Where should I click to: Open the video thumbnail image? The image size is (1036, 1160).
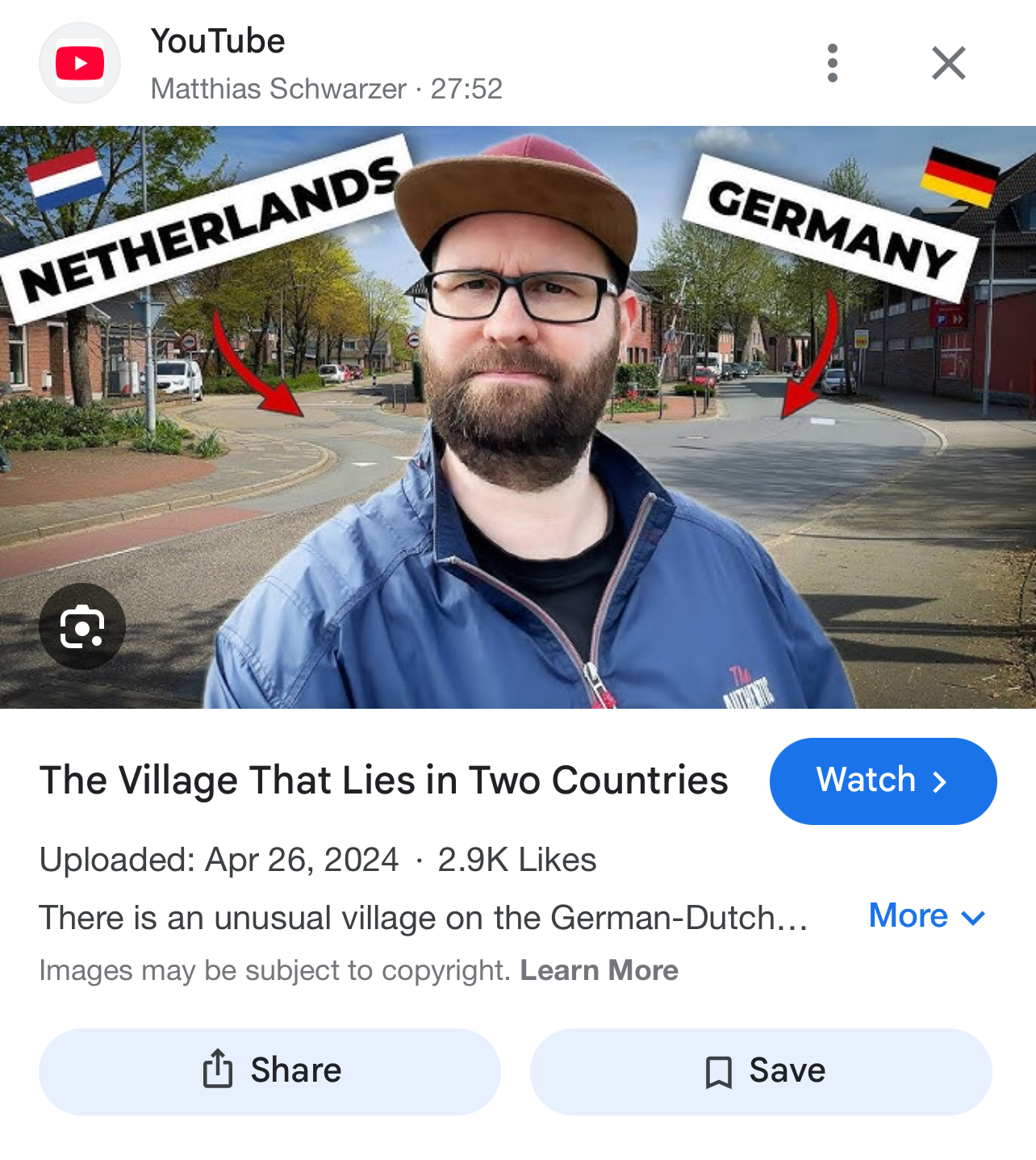[x=518, y=417]
